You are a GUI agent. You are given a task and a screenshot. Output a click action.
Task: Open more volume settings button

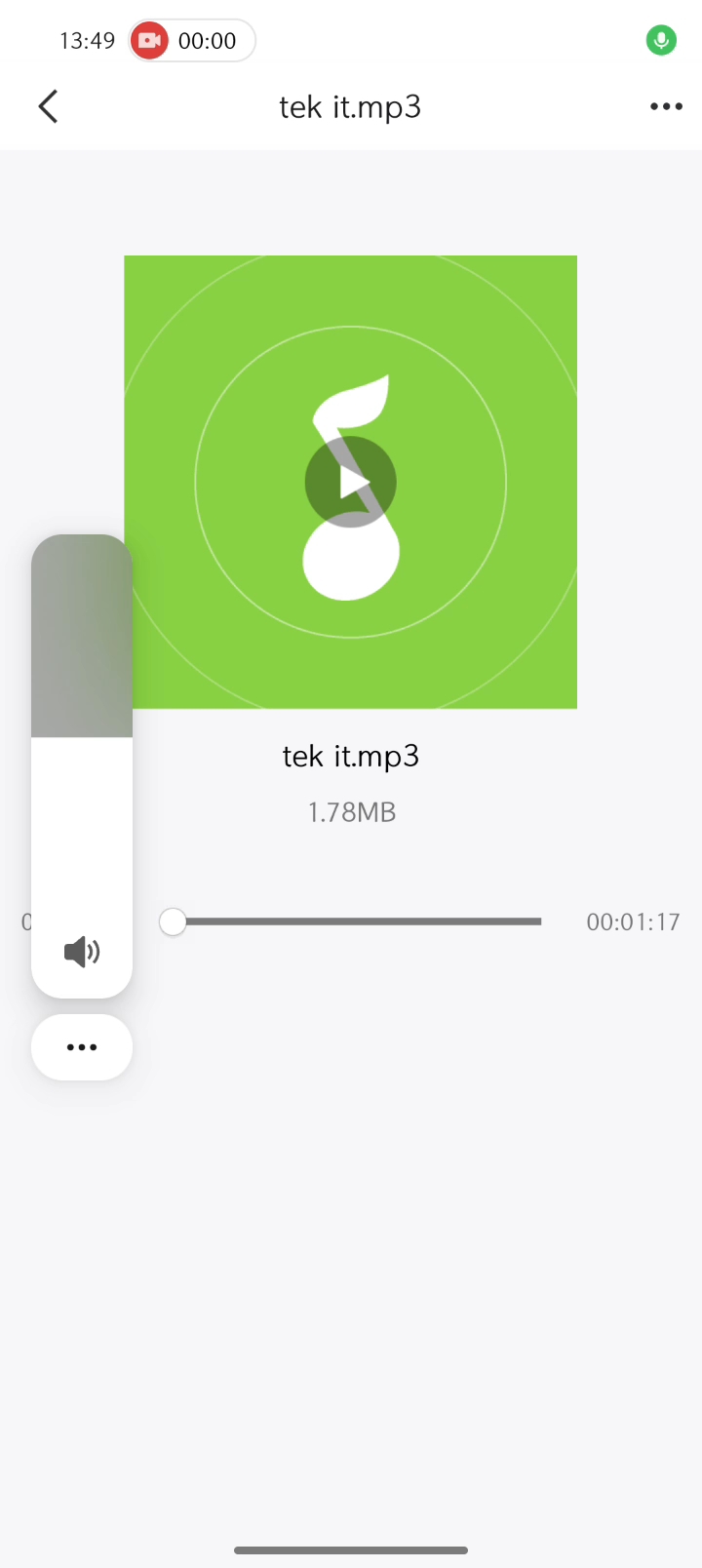coord(82,1047)
